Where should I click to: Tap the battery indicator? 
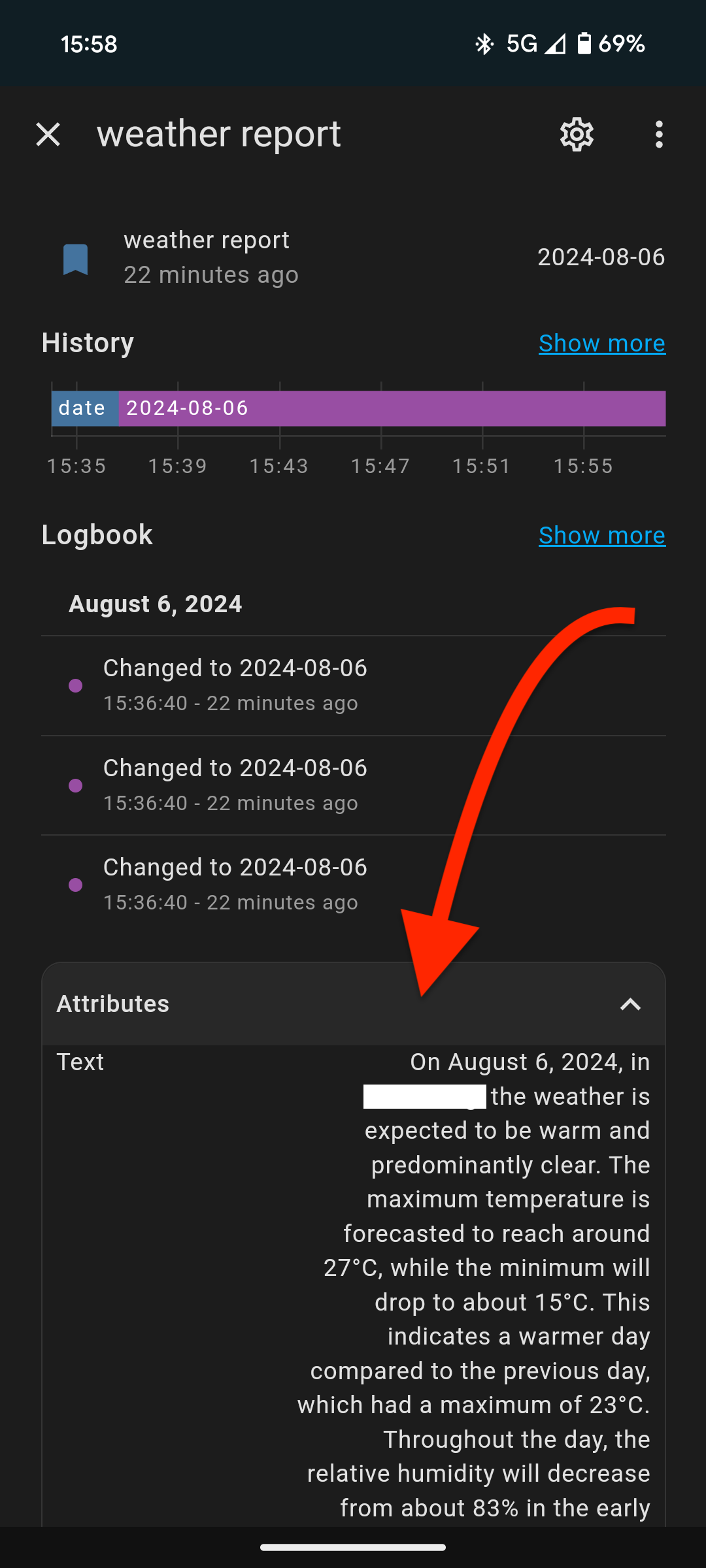(586, 43)
